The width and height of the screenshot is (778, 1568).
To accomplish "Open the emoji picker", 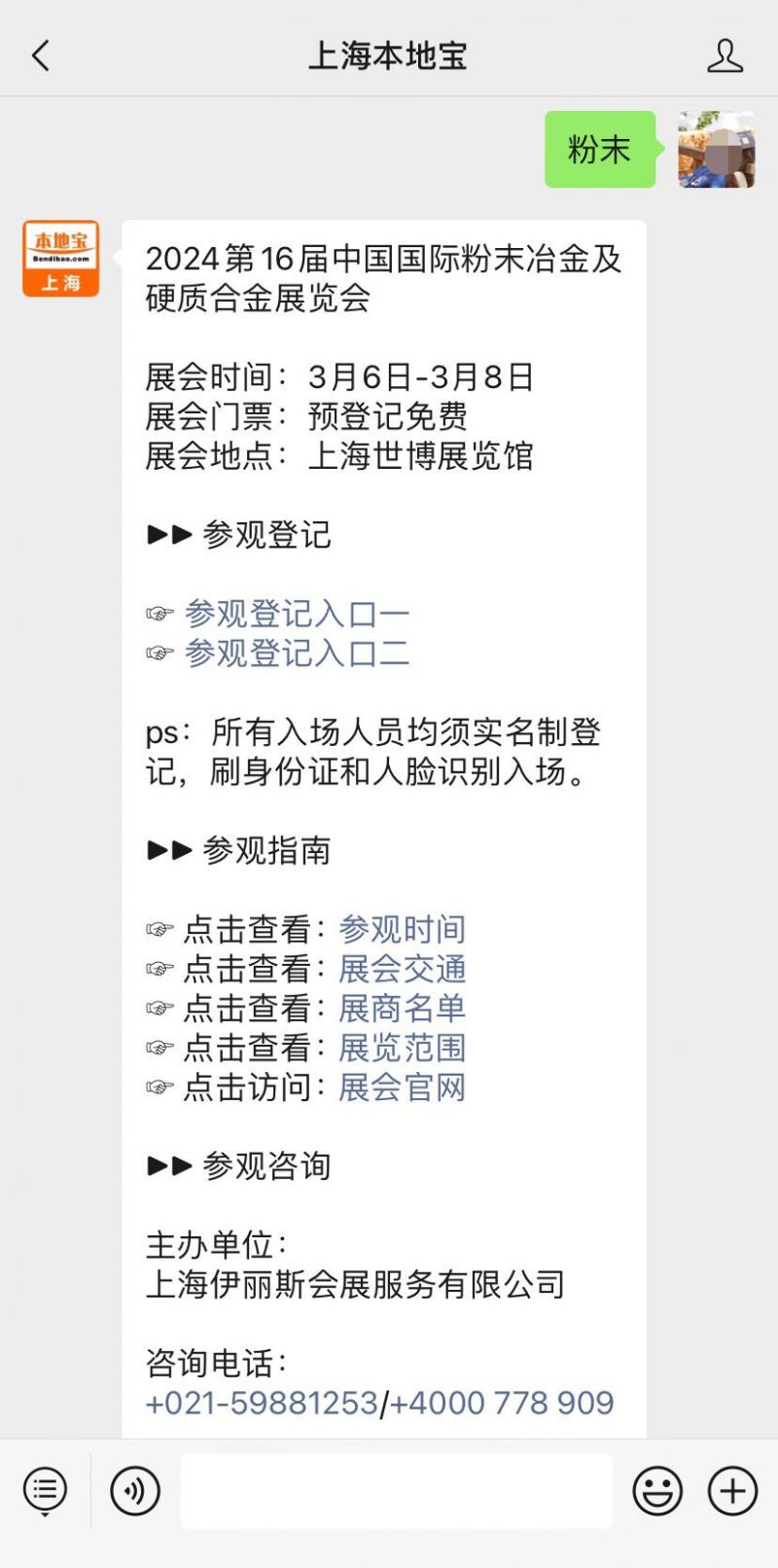I will (x=657, y=1491).
